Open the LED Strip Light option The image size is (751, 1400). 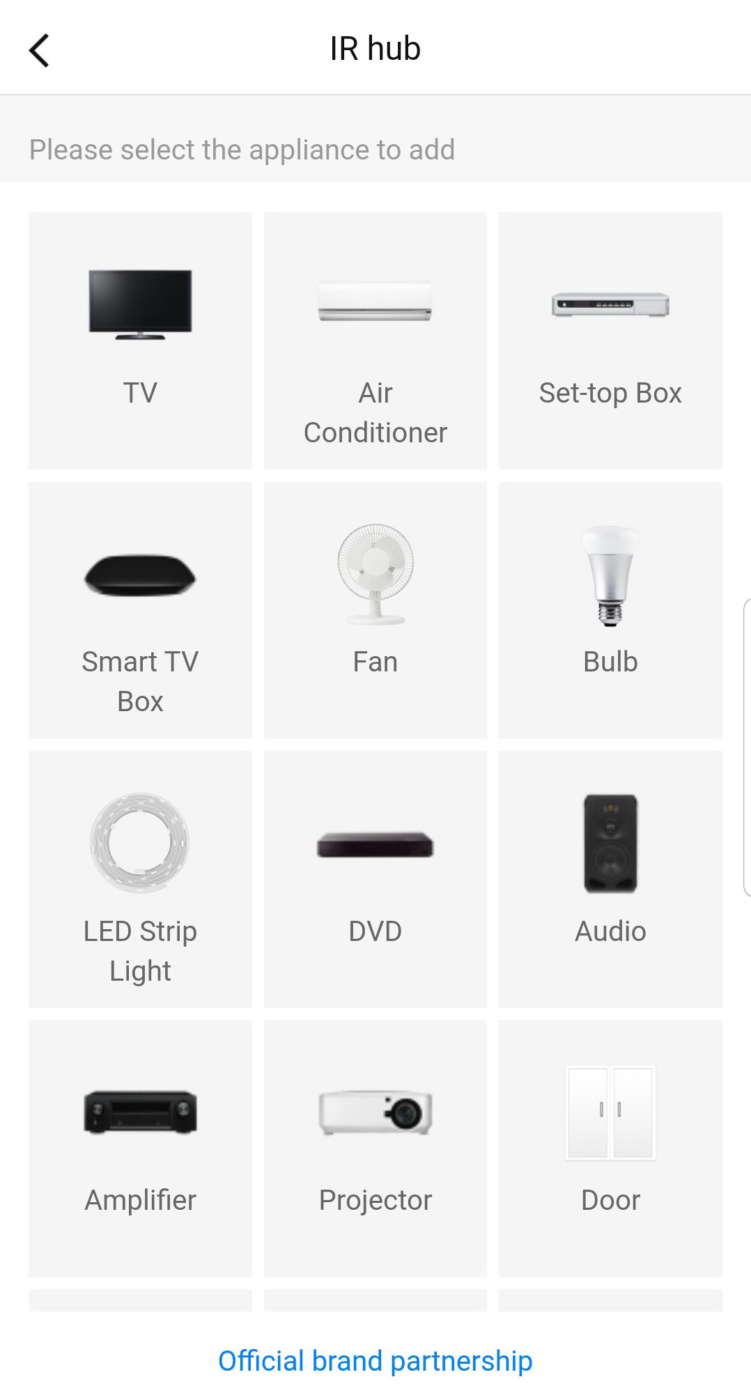[140, 879]
